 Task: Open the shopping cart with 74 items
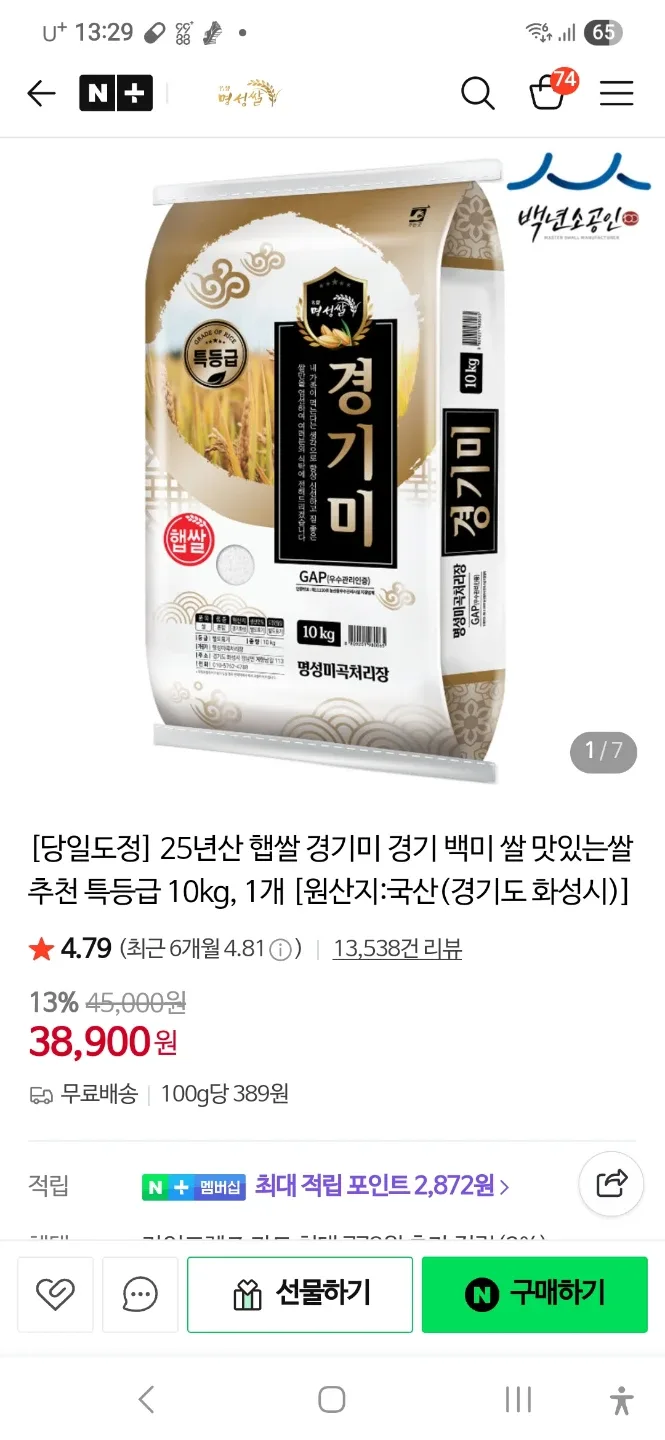(549, 92)
